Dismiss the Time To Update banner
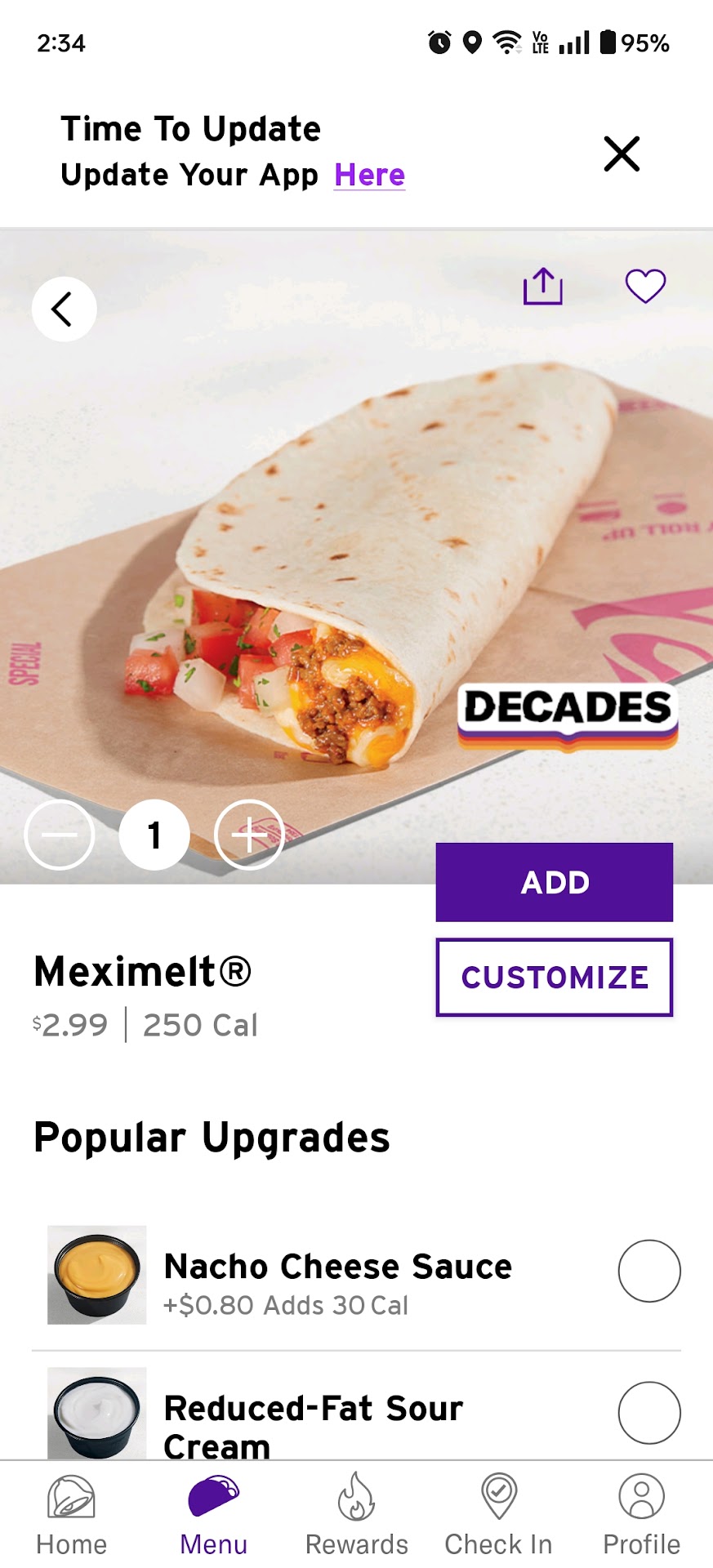713x1568 pixels. (622, 154)
